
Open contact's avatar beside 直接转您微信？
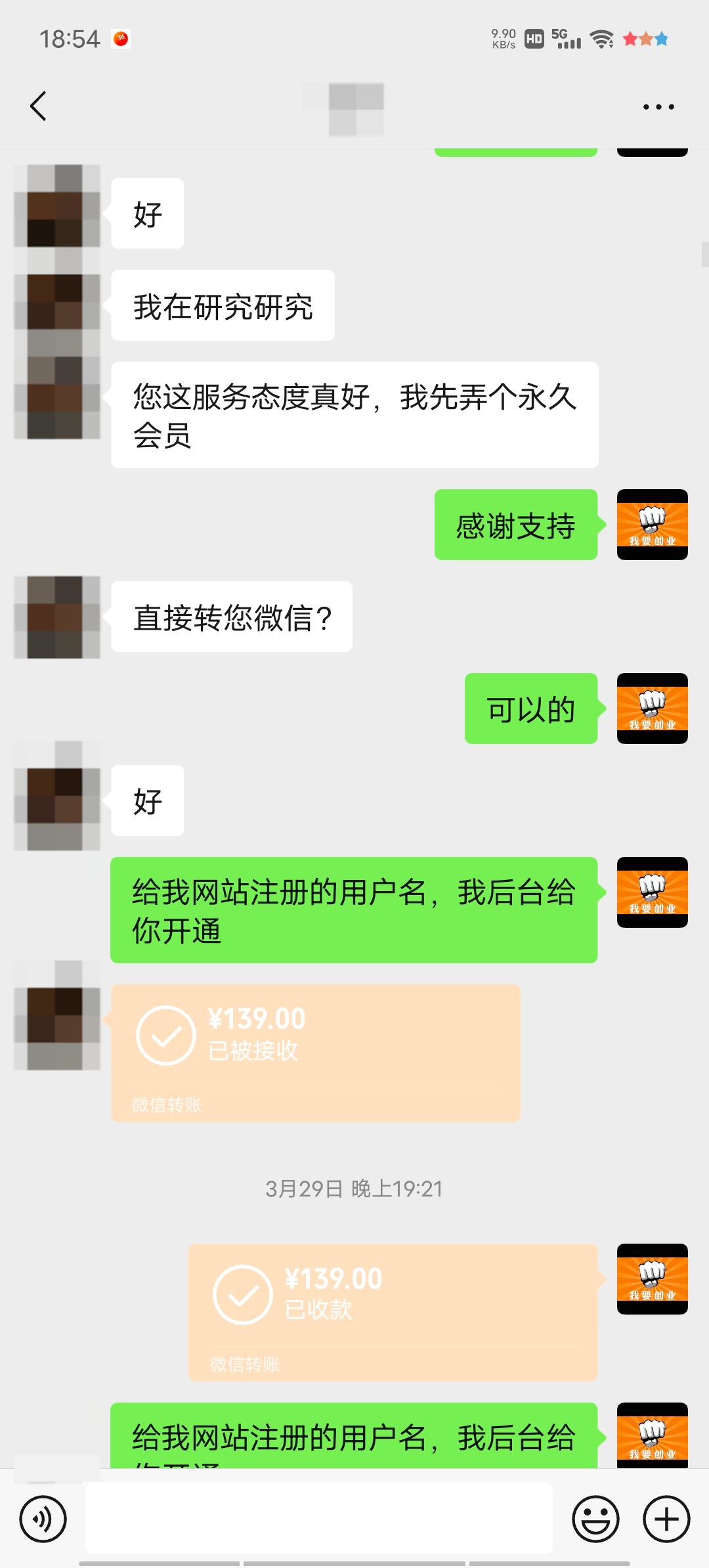pos(57,617)
